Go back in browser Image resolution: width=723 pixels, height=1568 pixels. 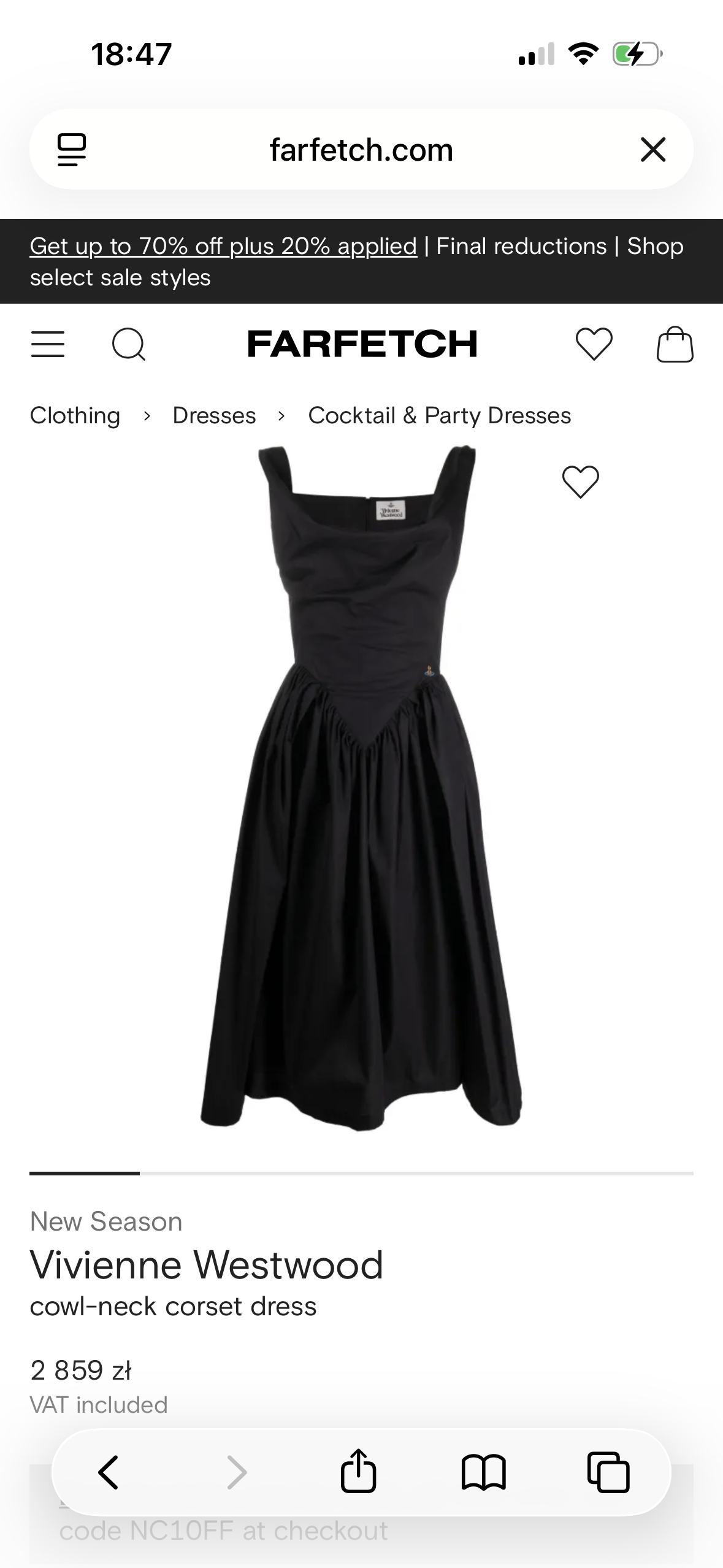(109, 1472)
